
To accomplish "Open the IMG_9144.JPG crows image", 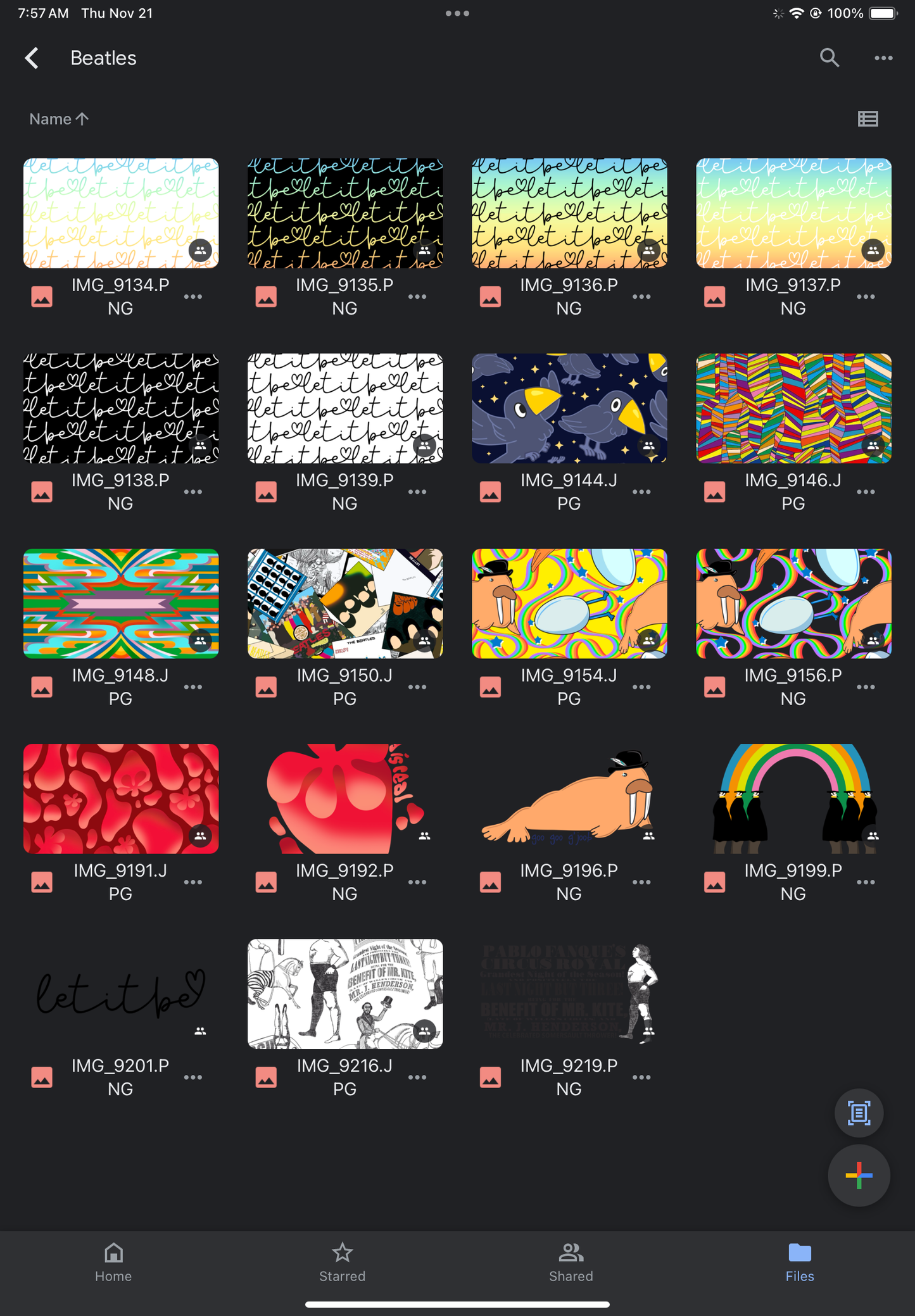I will [x=569, y=408].
